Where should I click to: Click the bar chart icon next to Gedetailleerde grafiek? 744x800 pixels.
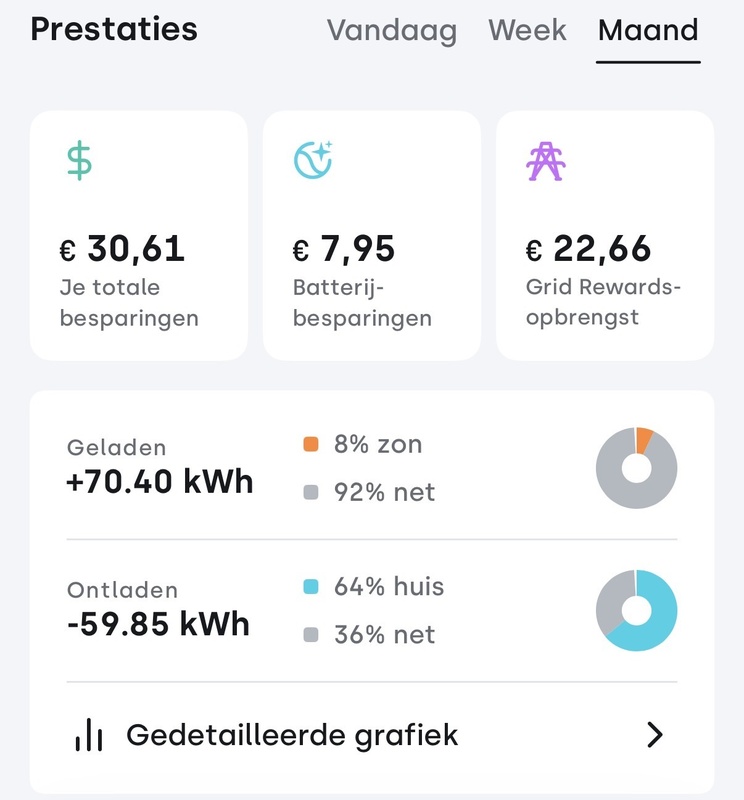coord(90,734)
